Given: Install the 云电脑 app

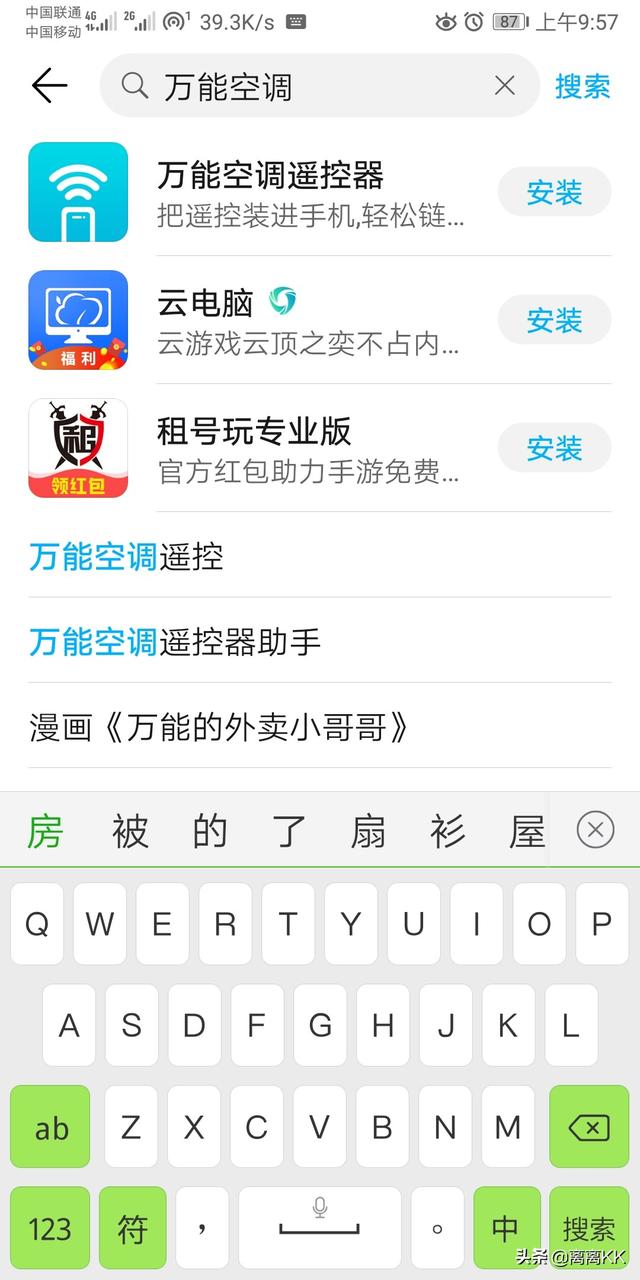Looking at the screenshot, I should tap(554, 321).
